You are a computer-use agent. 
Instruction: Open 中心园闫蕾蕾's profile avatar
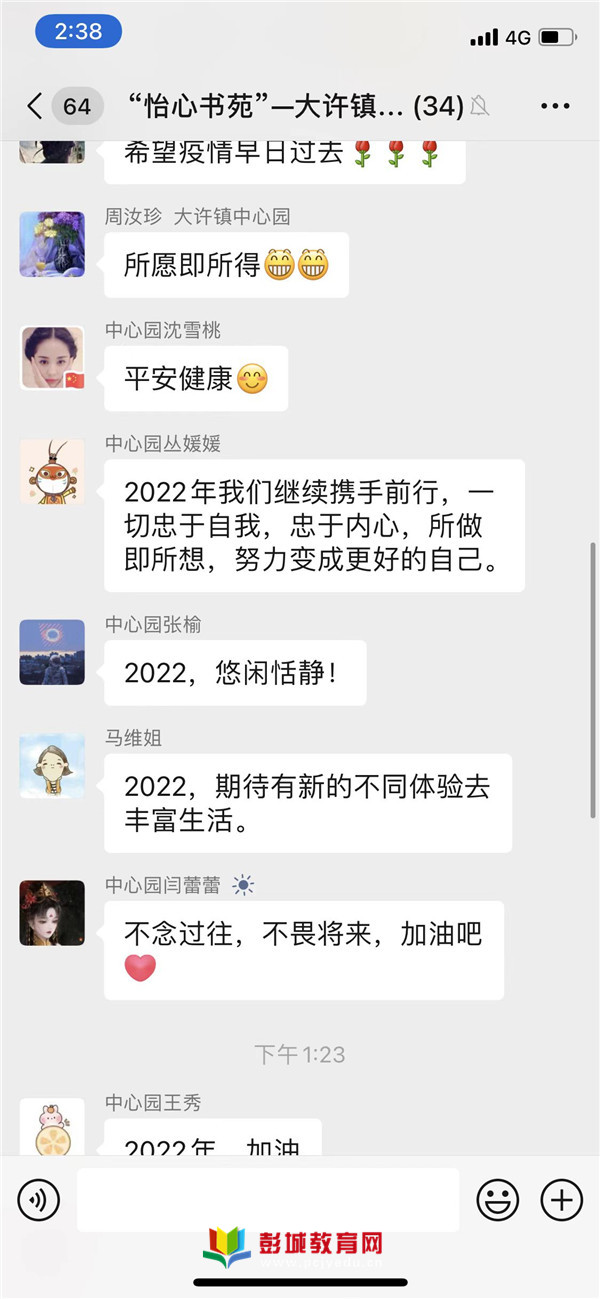[x=52, y=913]
